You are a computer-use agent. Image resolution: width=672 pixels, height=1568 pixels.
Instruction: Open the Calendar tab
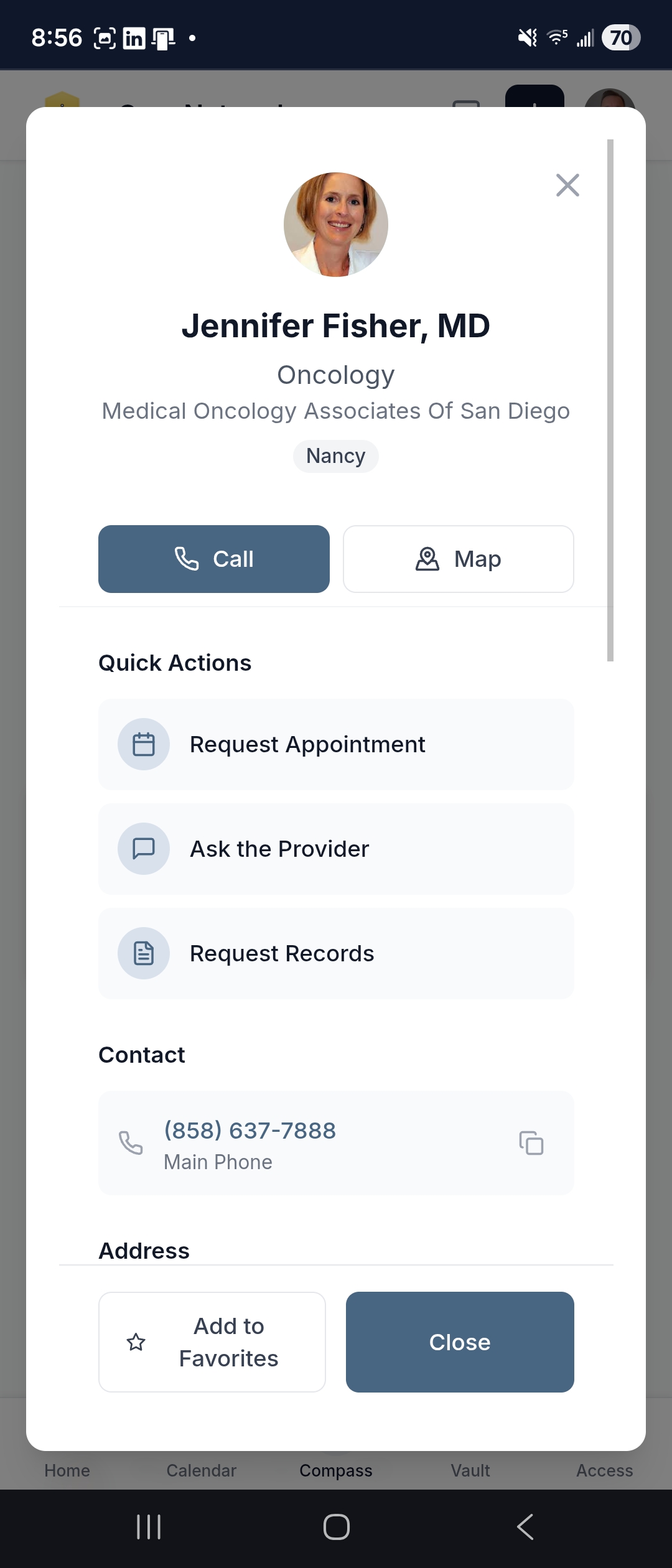(200, 1470)
